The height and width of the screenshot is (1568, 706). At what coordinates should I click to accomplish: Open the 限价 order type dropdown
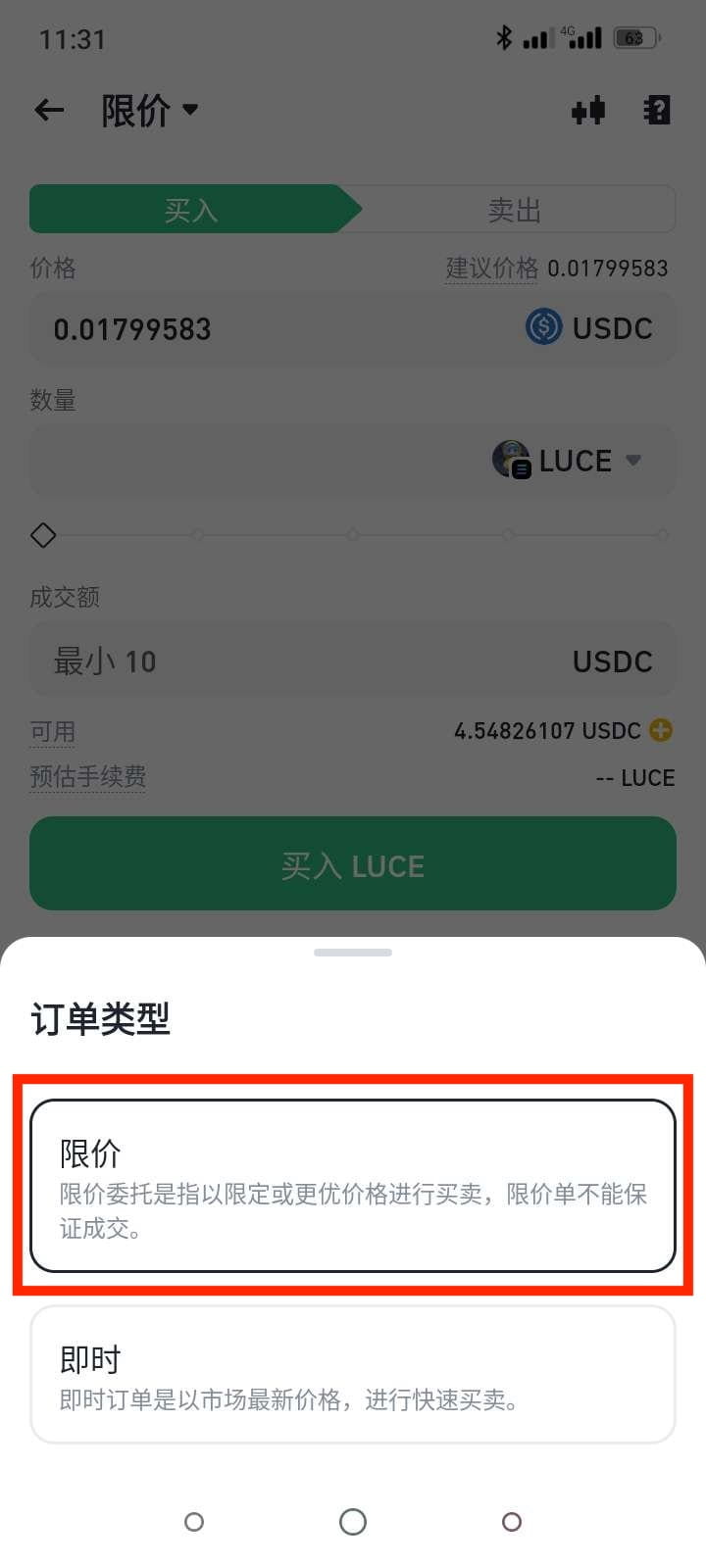(150, 110)
